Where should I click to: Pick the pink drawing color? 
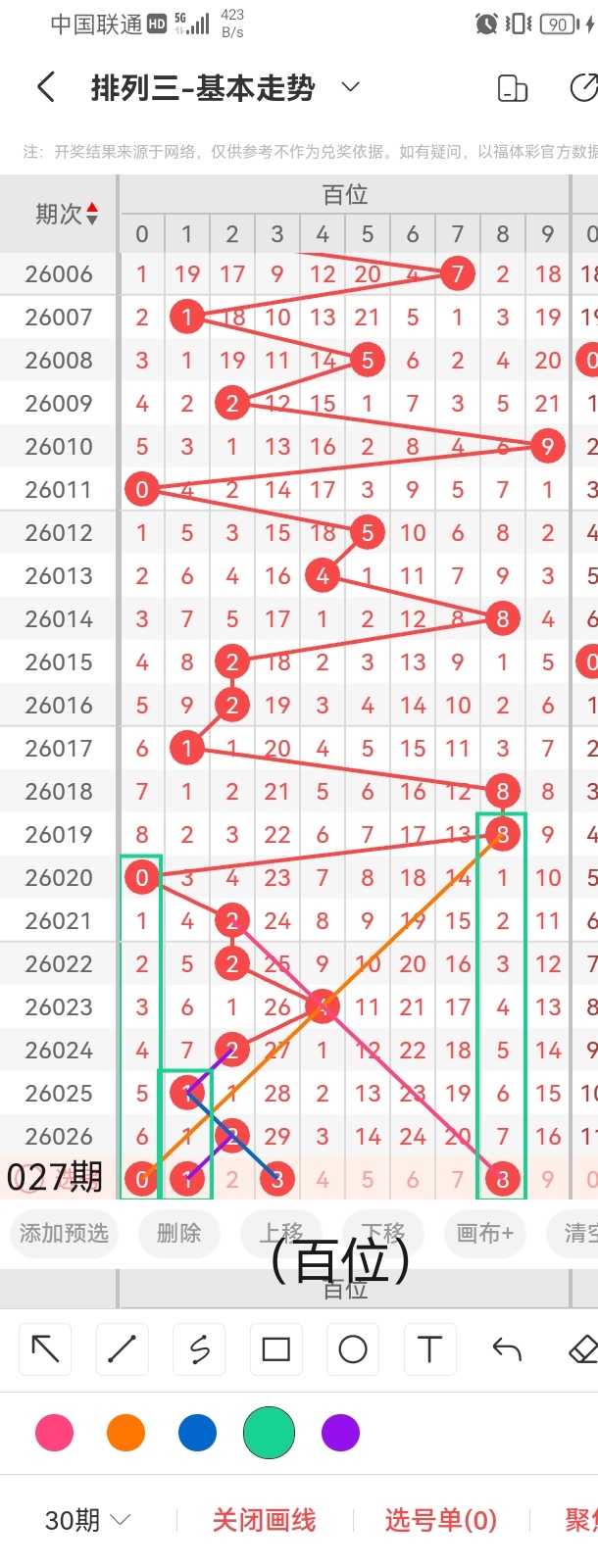pyautogui.click(x=54, y=1433)
